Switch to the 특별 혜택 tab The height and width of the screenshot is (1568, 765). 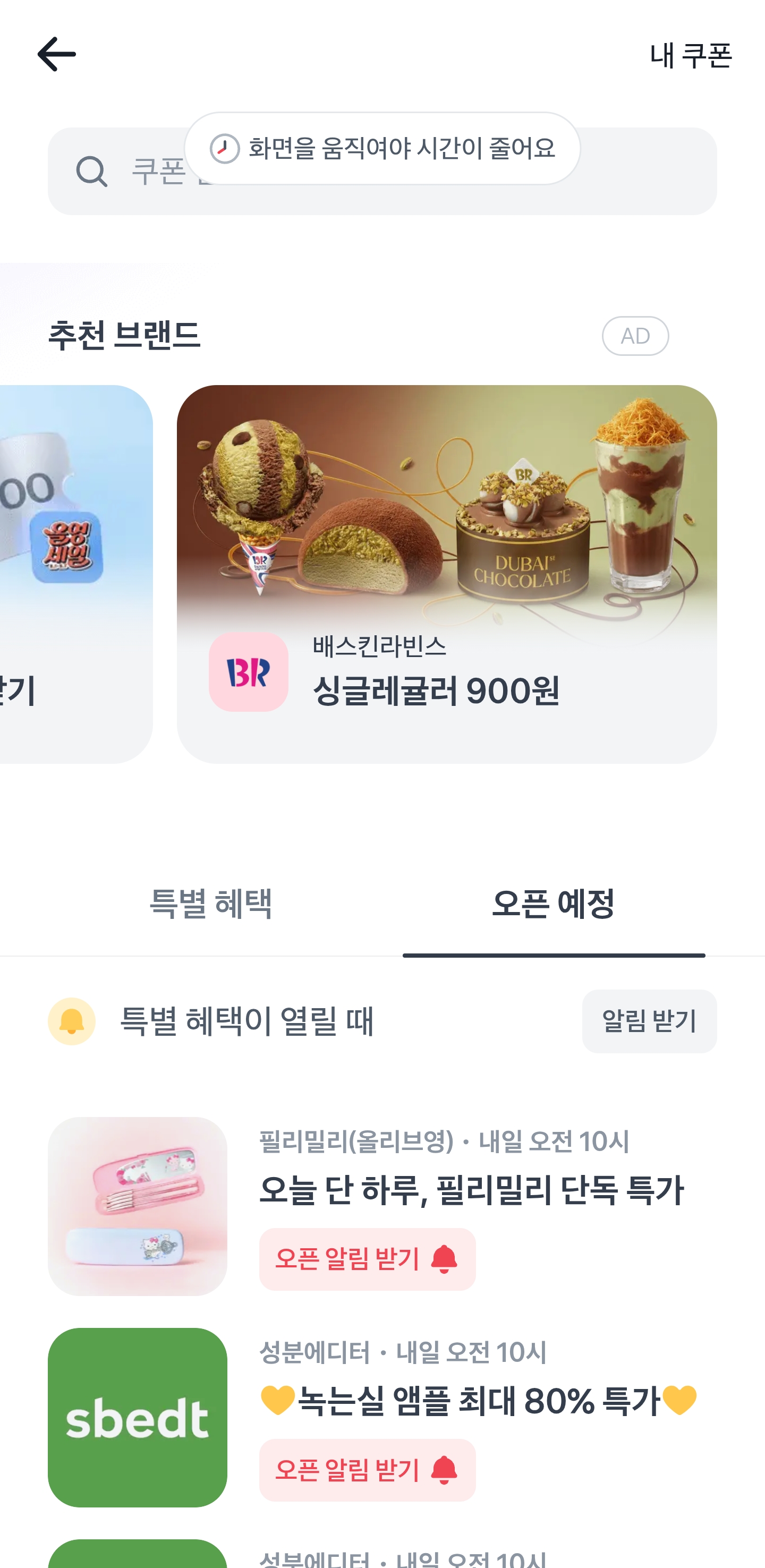[x=210, y=905]
